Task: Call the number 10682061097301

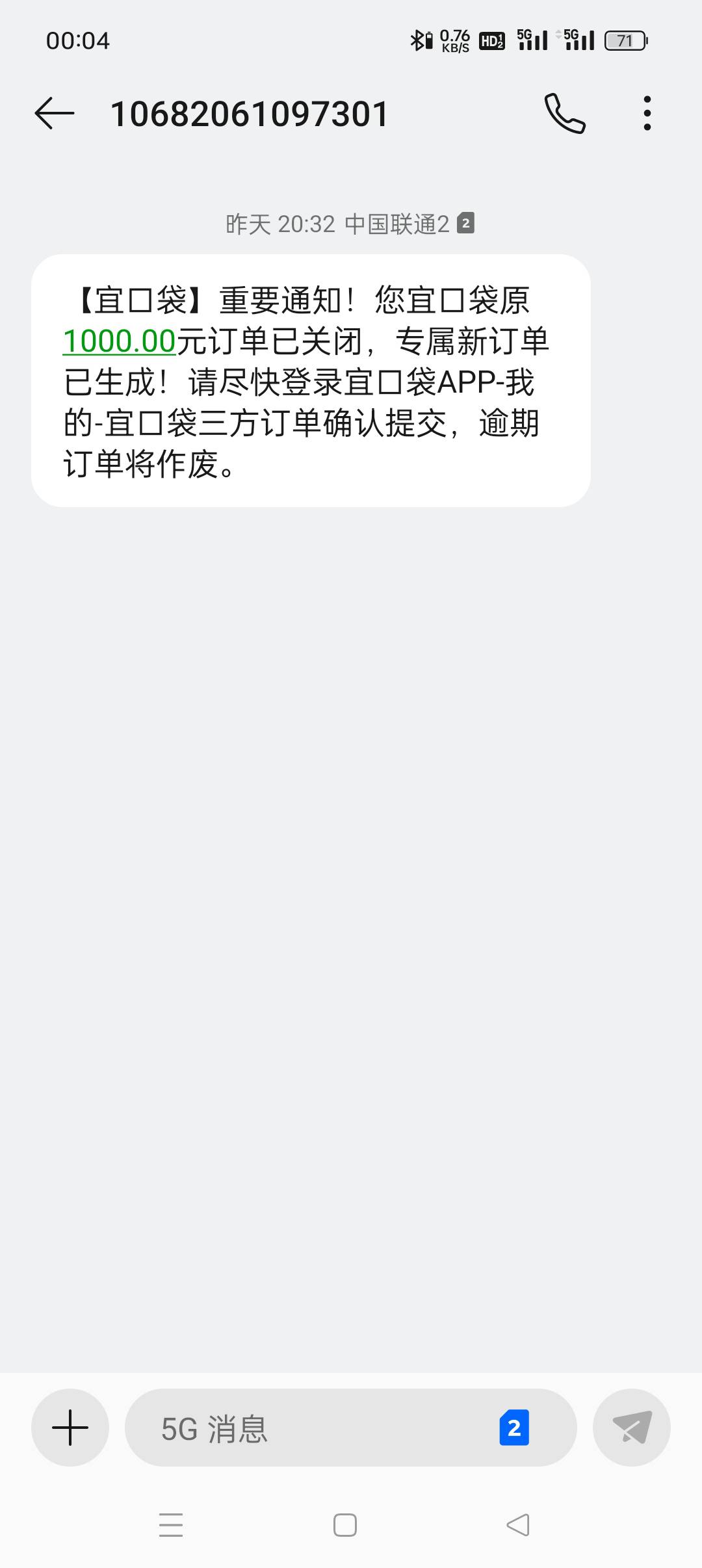Action: point(564,114)
